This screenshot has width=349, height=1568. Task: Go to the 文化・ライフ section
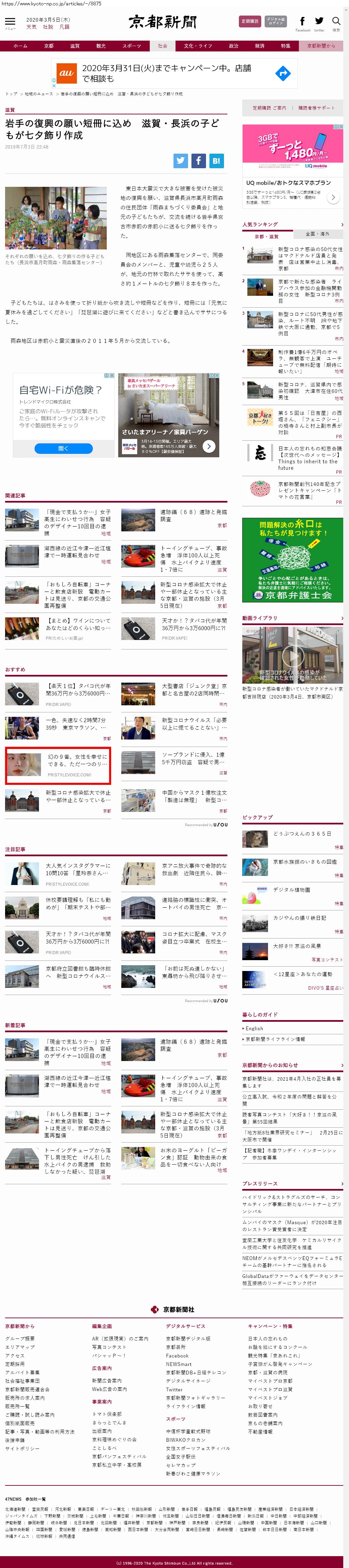(x=198, y=46)
